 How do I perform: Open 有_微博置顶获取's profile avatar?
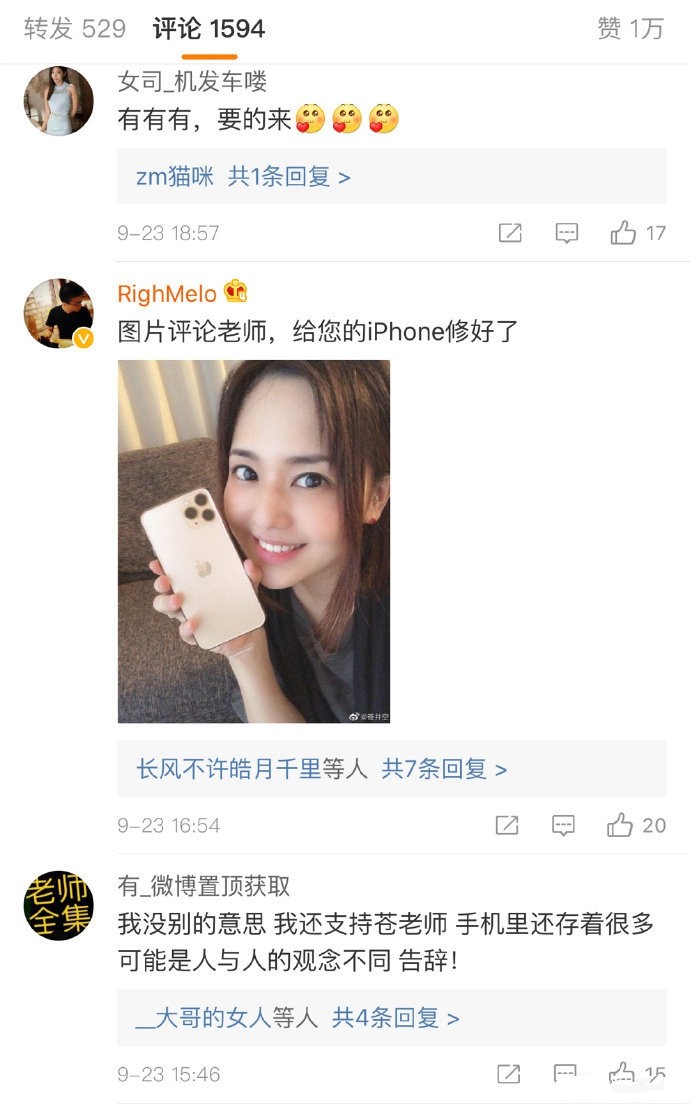[58, 905]
